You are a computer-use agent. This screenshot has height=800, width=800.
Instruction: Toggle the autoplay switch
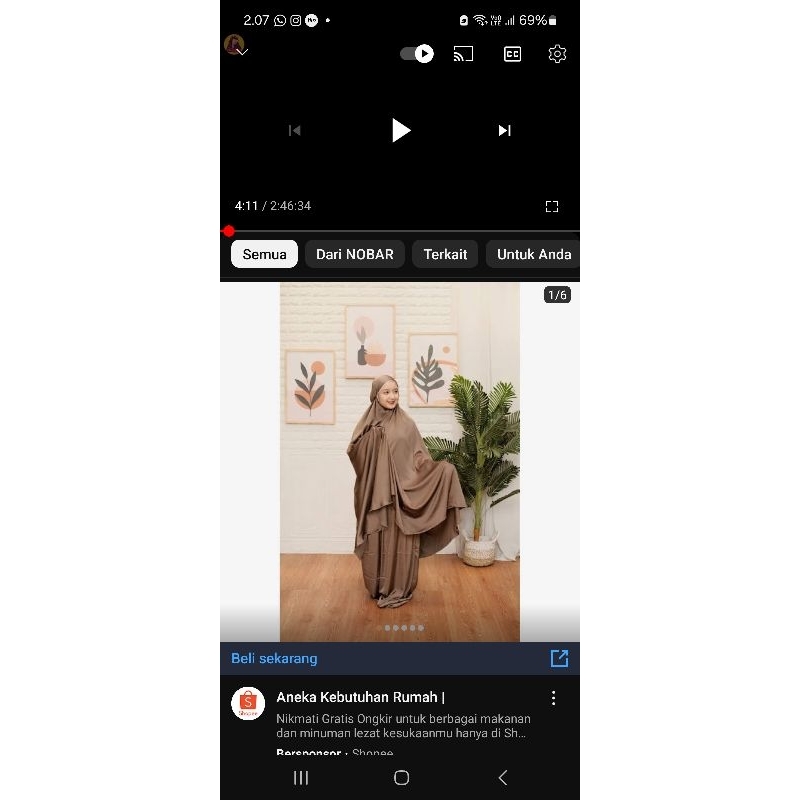(x=417, y=54)
